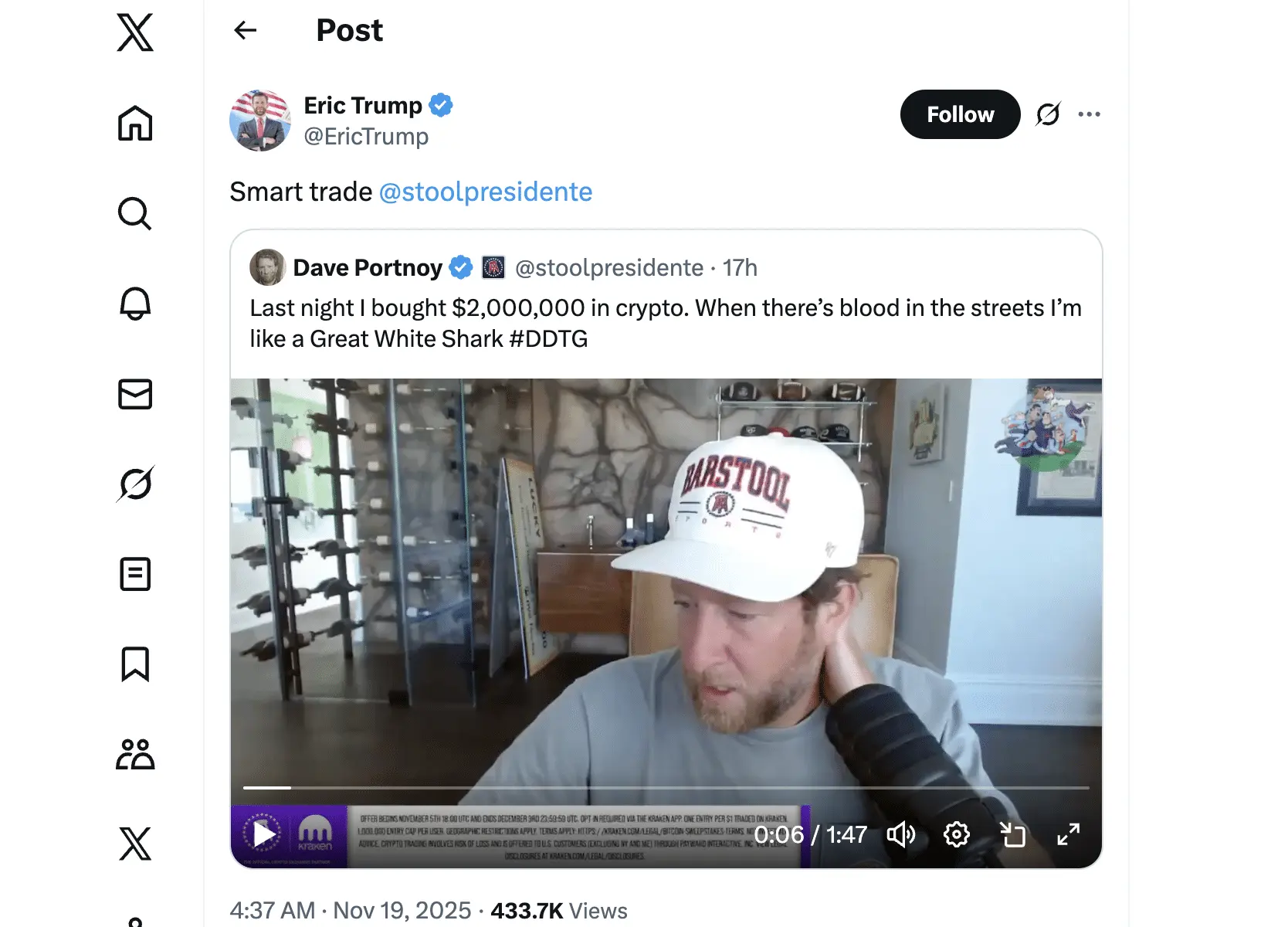
Task: Open Eric Trump's profile picture
Action: tap(260, 121)
